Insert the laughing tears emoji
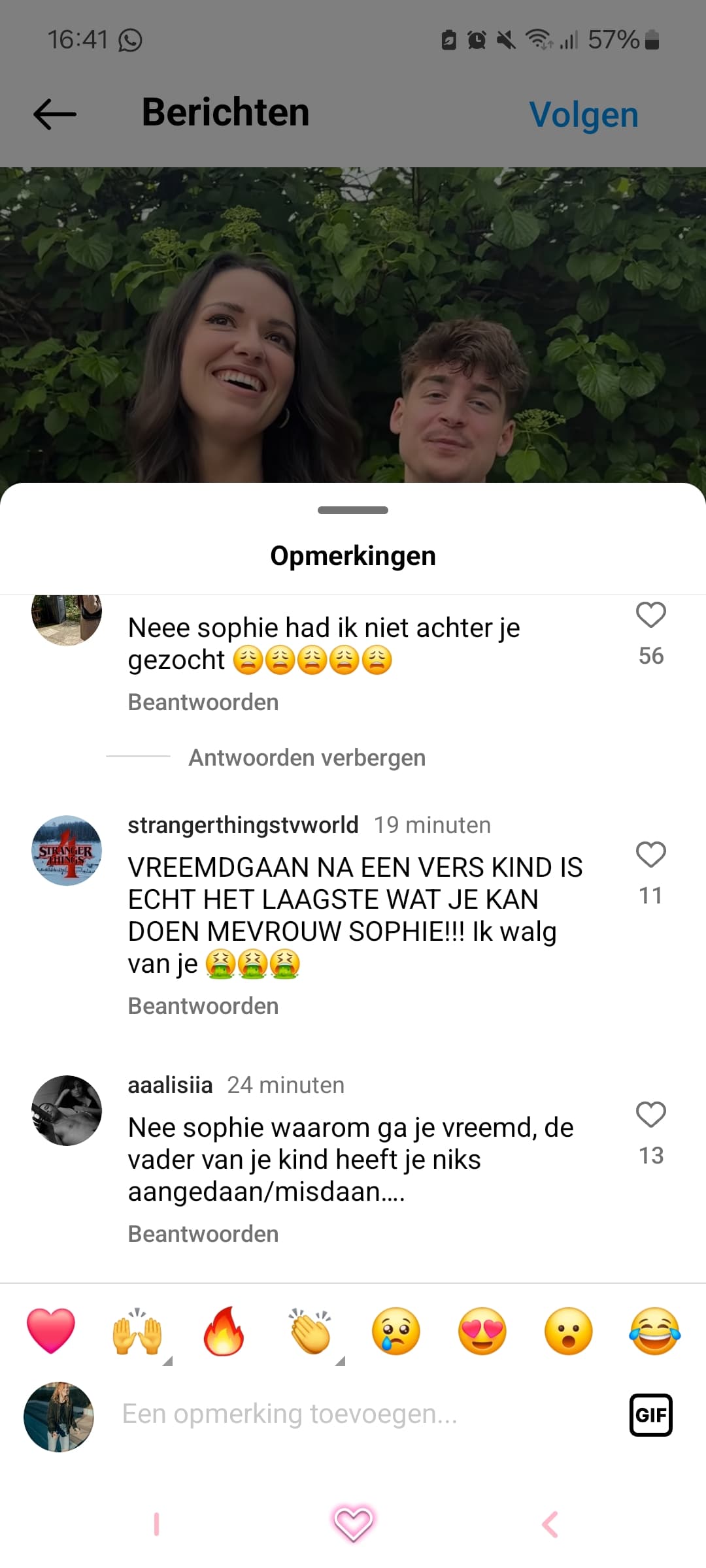The image size is (706, 1568). tap(655, 1331)
